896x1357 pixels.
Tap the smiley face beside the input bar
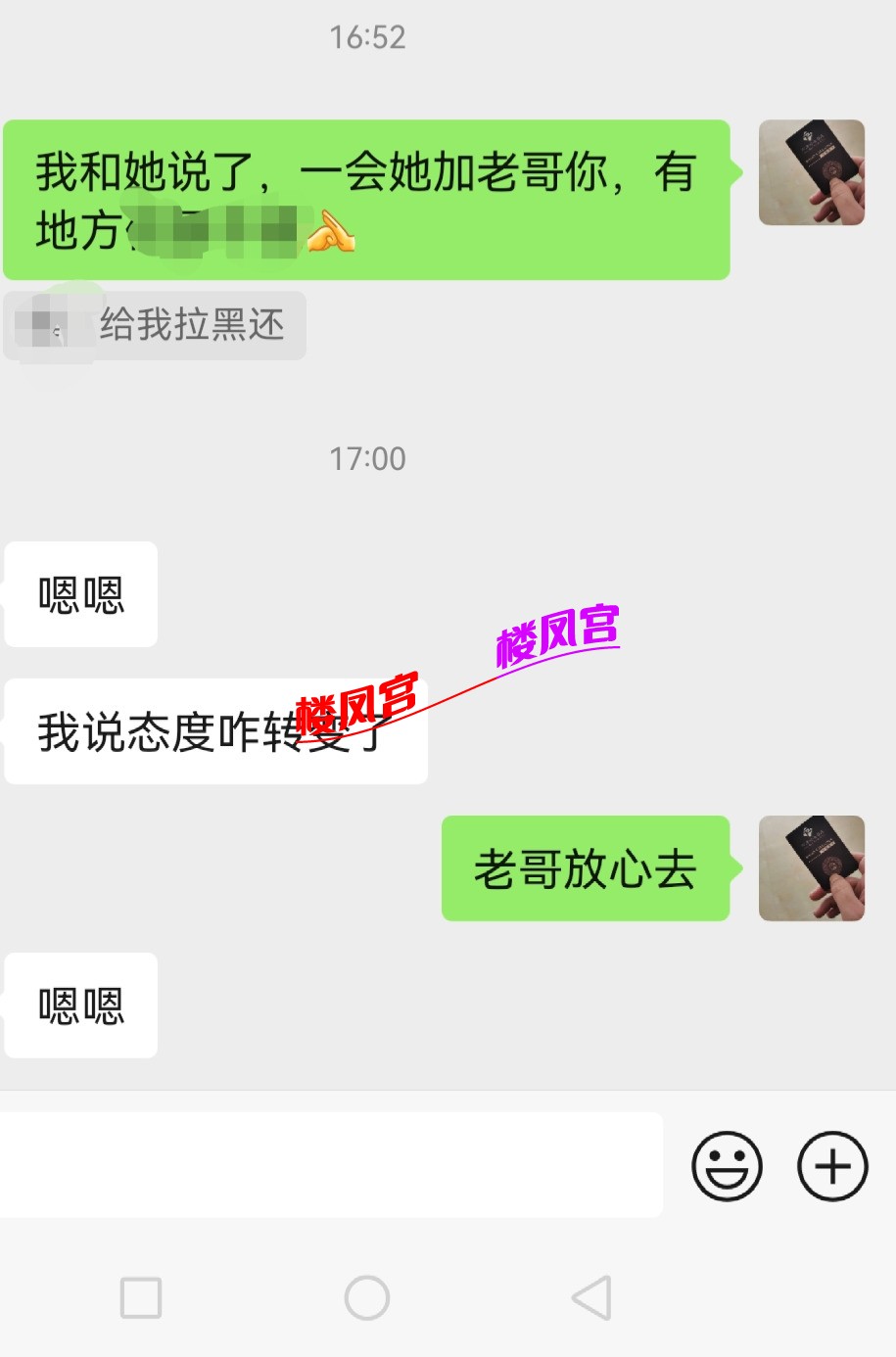726,1165
